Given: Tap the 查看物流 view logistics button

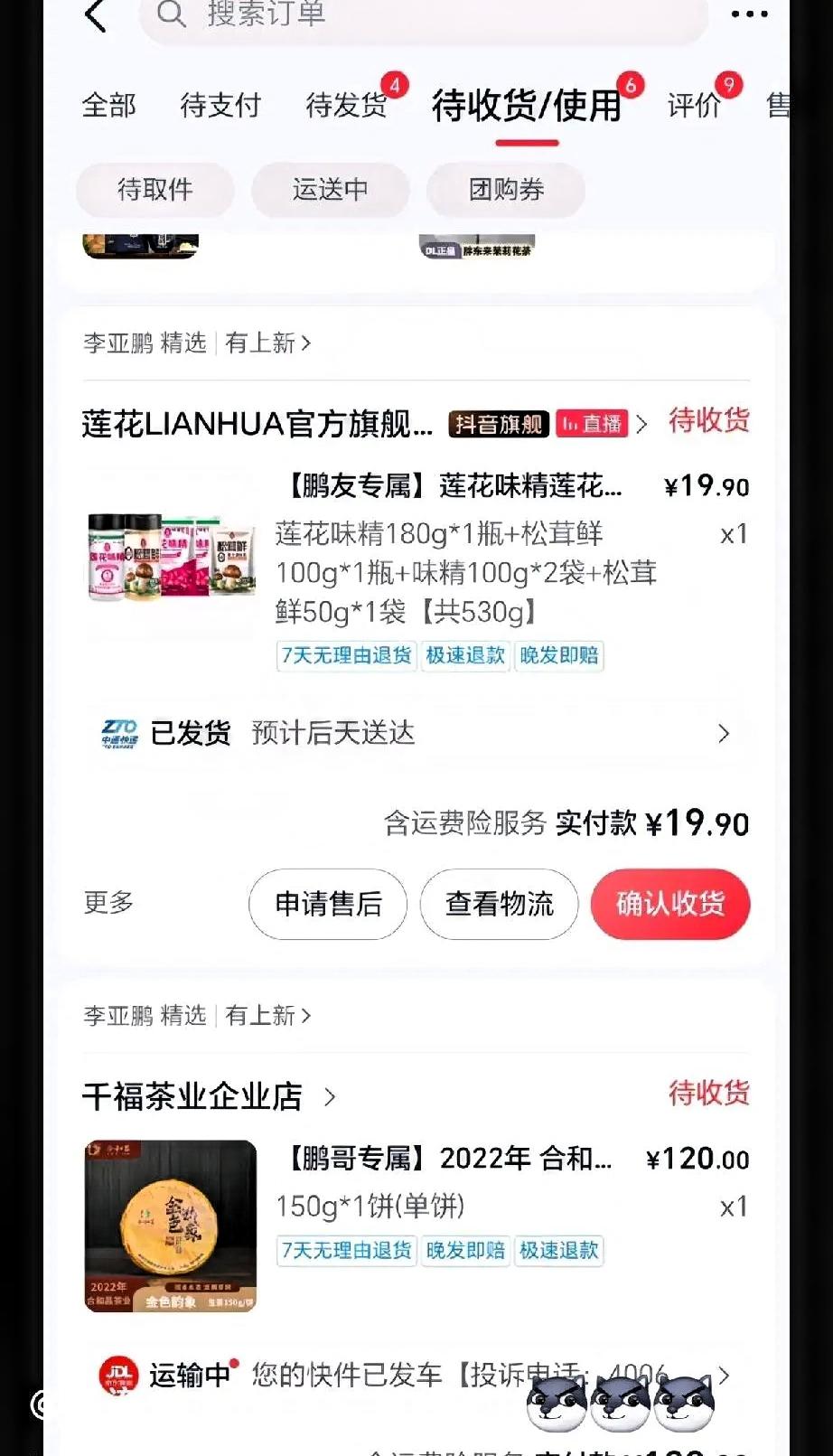Looking at the screenshot, I should point(499,904).
